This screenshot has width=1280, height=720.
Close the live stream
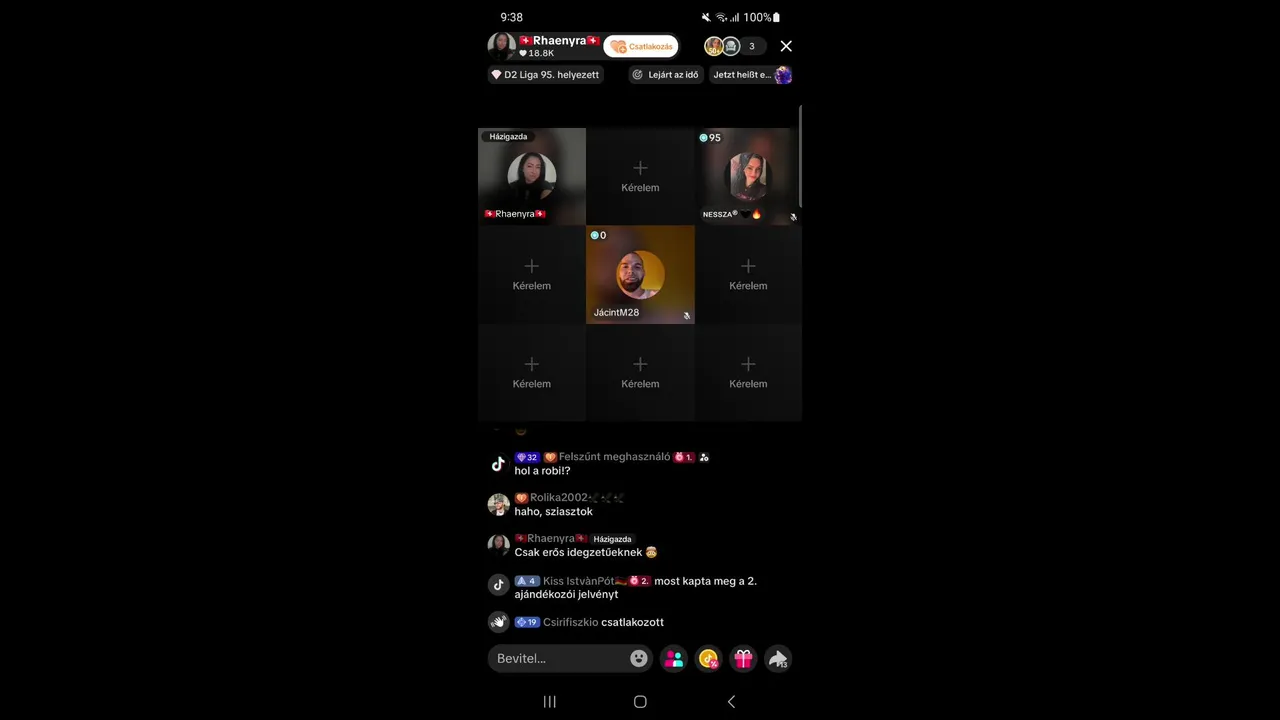coord(786,46)
